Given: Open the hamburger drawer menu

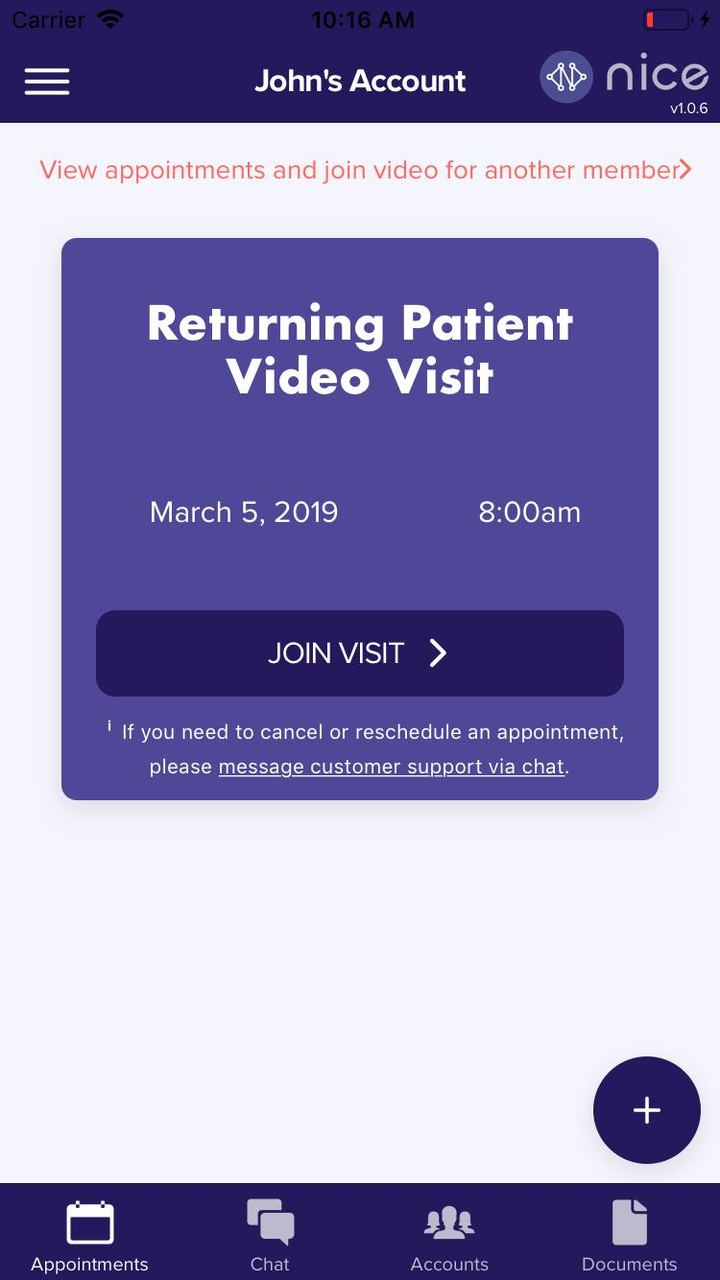Looking at the screenshot, I should (x=47, y=81).
